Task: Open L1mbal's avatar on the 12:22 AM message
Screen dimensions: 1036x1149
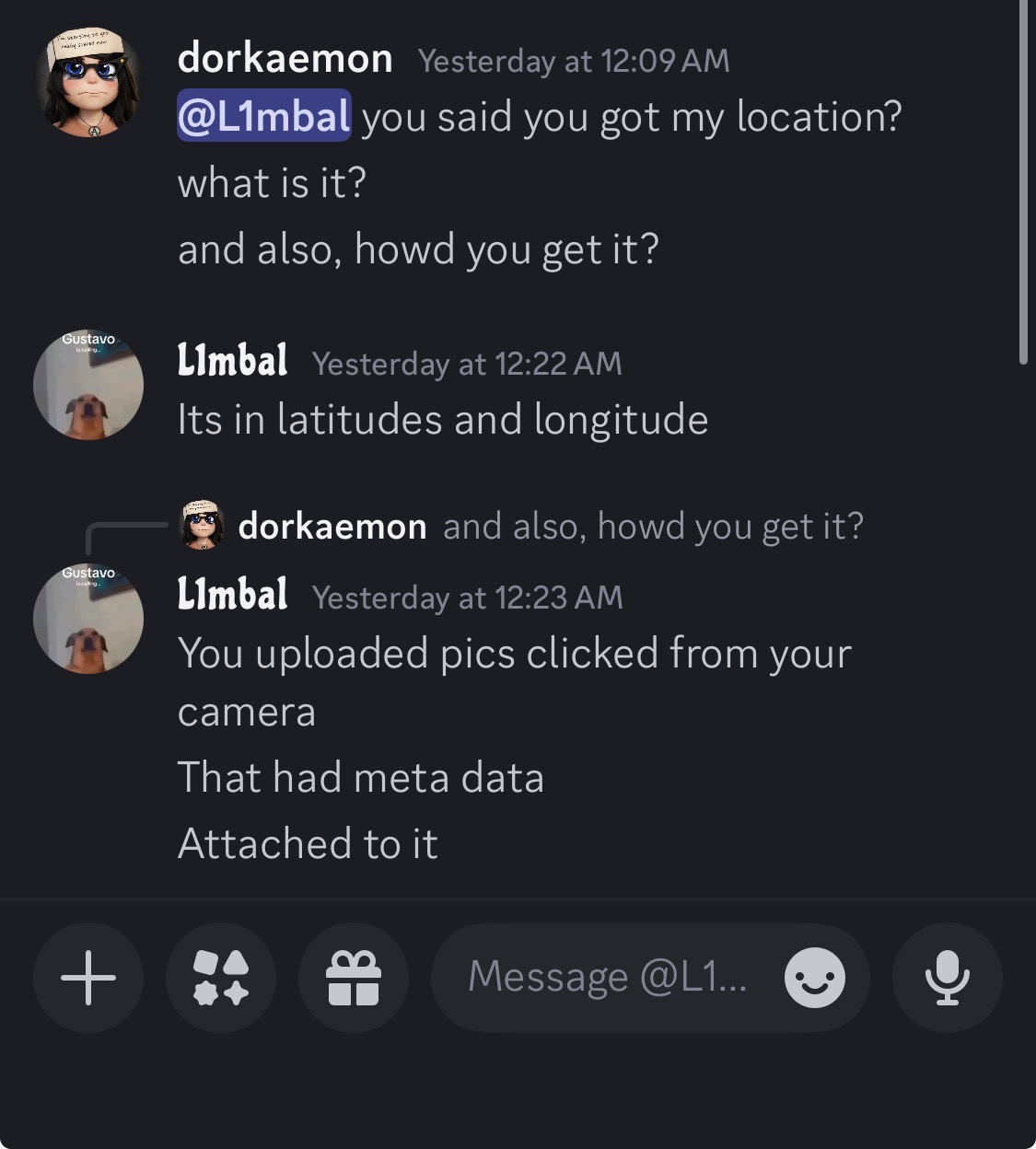Action: 88,385
